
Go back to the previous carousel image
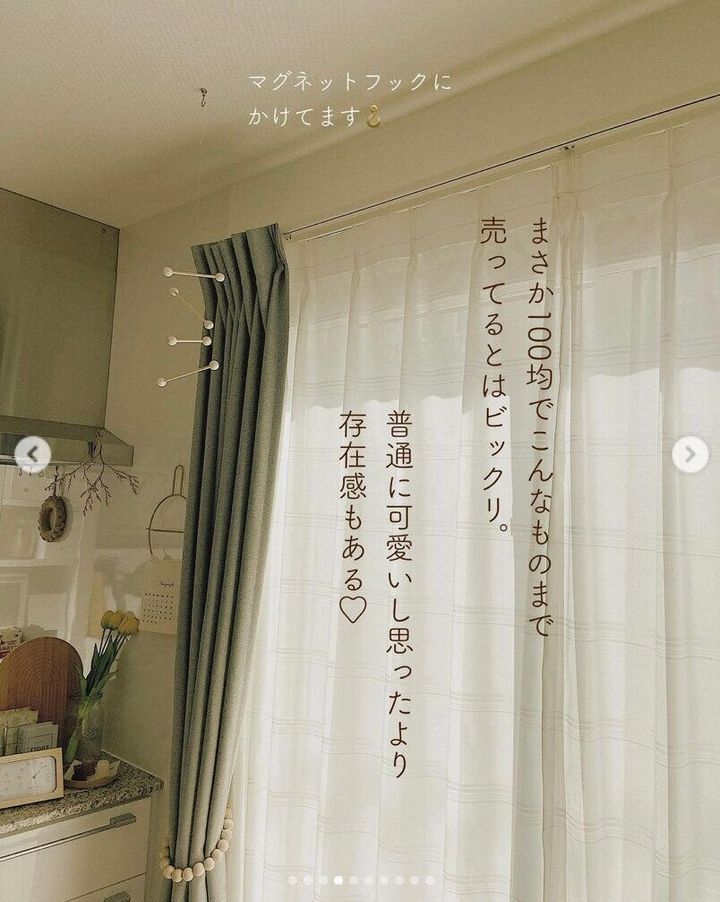pyautogui.click(x=32, y=455)
